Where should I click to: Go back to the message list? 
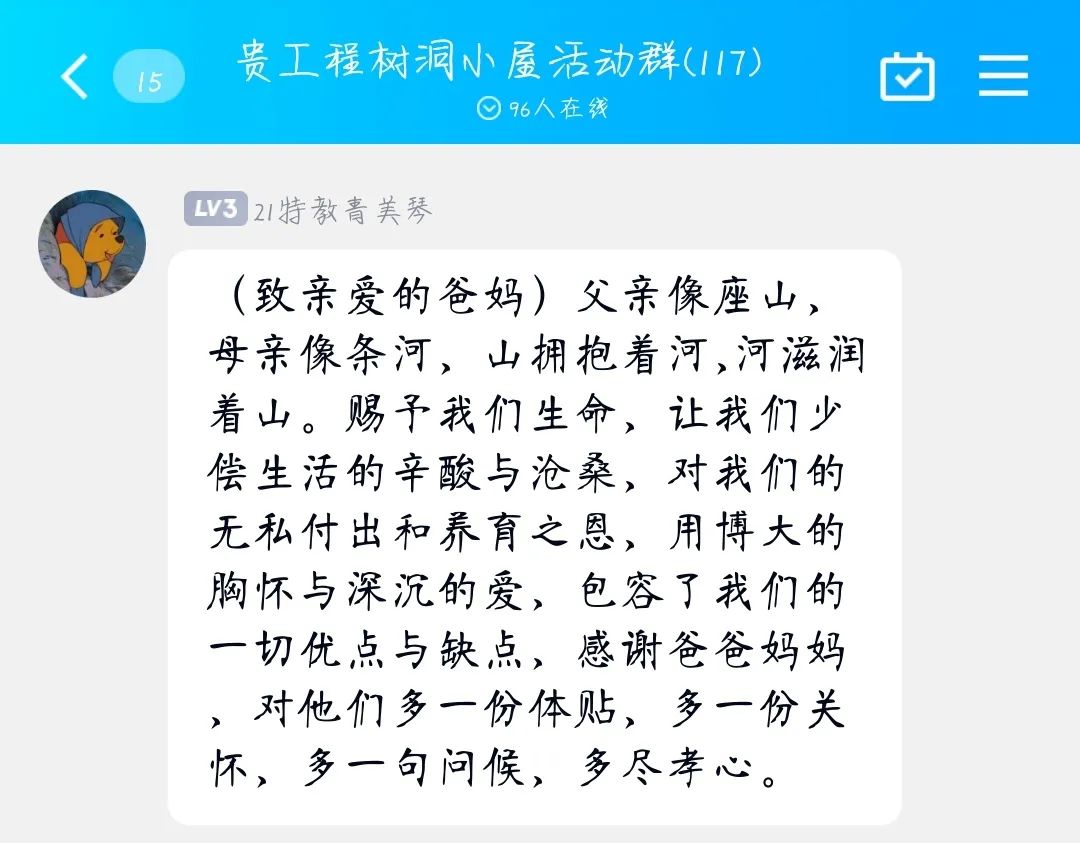[75, 77]
